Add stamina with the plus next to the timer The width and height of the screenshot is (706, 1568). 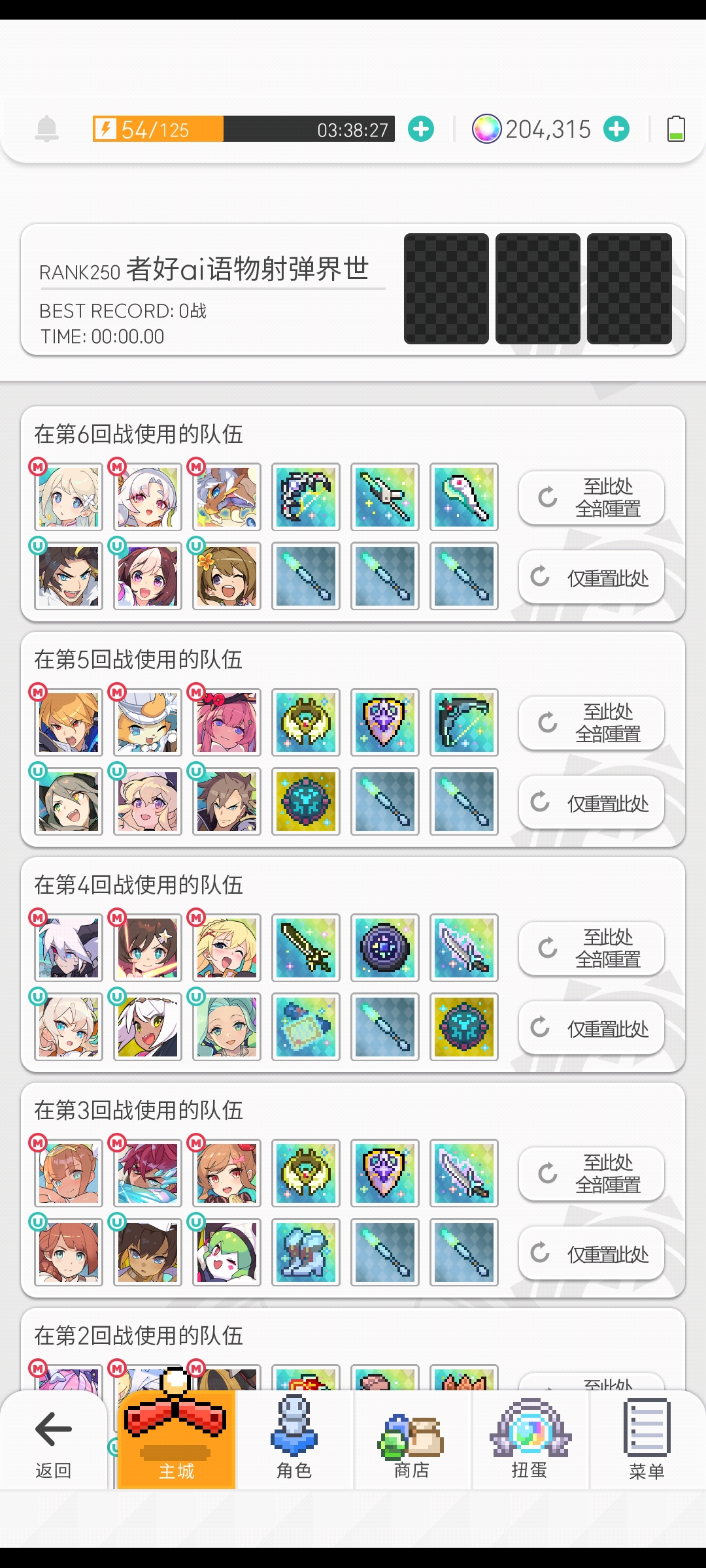pyautogui.click(x=421, y=129)
